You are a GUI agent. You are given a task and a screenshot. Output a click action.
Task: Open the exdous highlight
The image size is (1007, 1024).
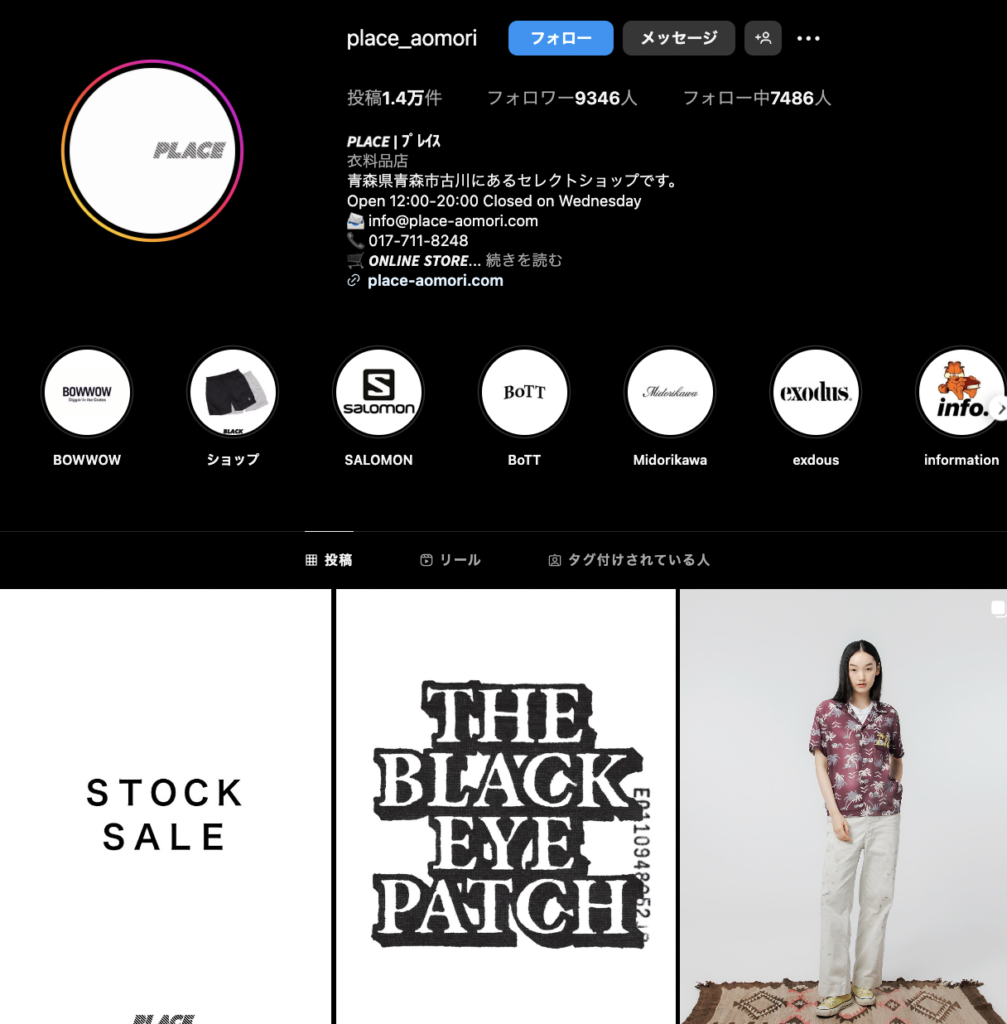815,393
